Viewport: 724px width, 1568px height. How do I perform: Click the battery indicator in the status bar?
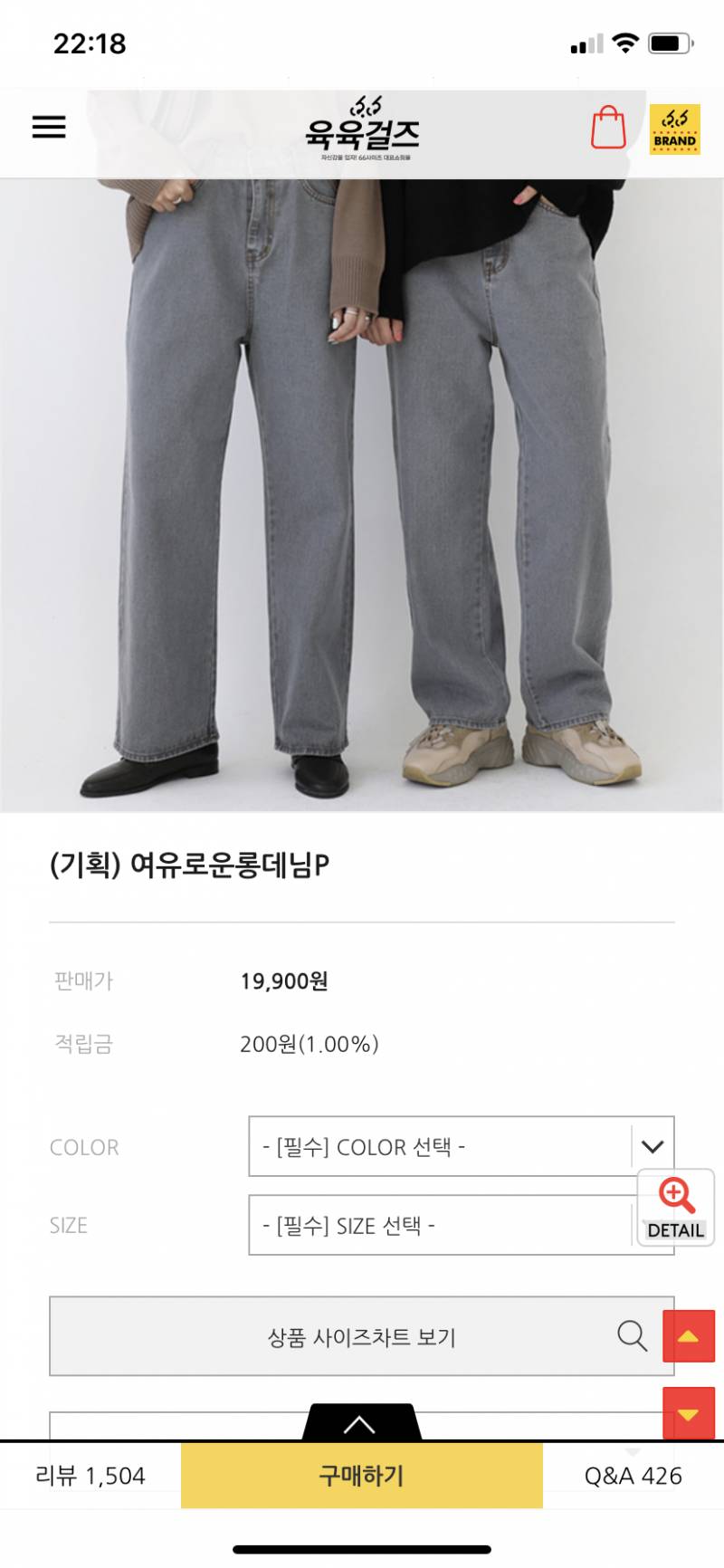(670, 42)
